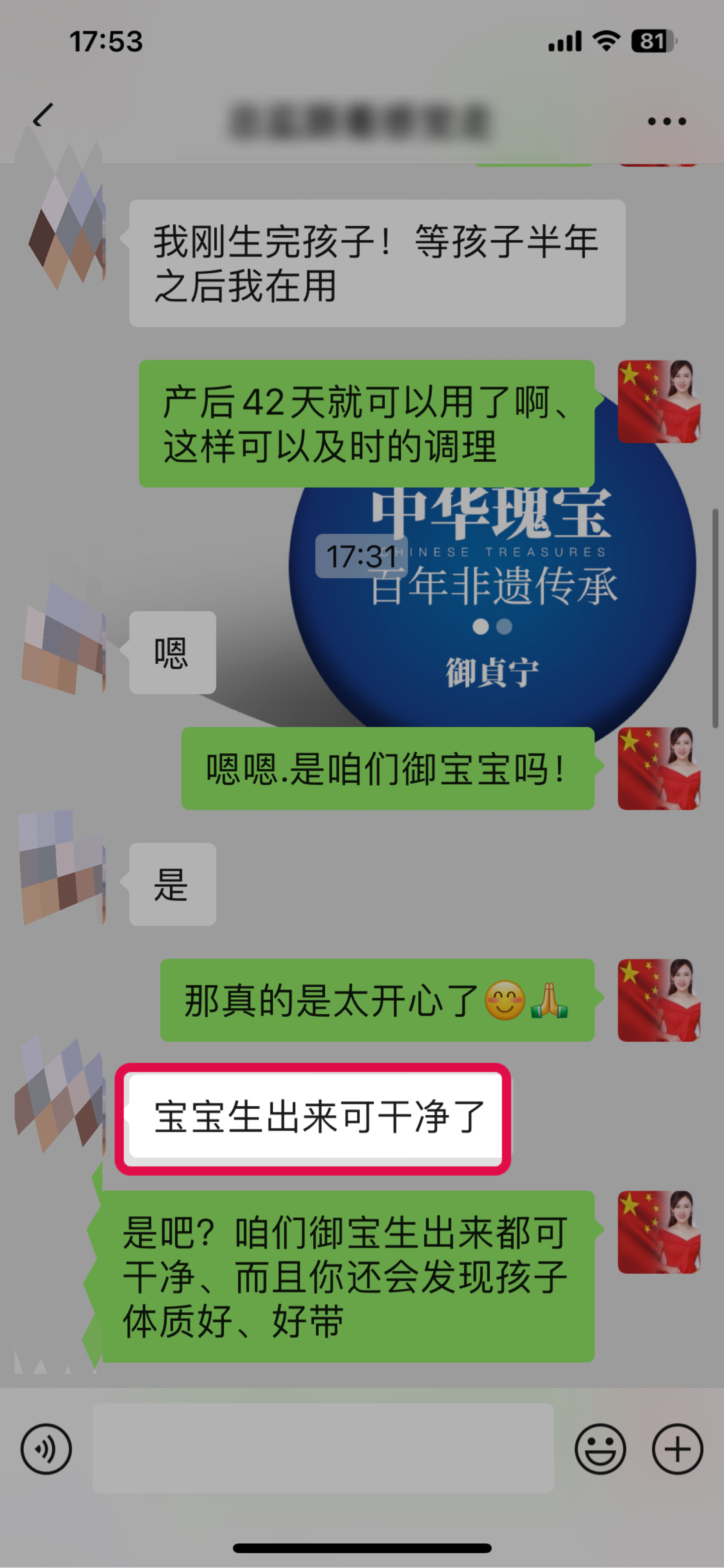
Task: Focus the message text field
Action: click(323, 1448)
